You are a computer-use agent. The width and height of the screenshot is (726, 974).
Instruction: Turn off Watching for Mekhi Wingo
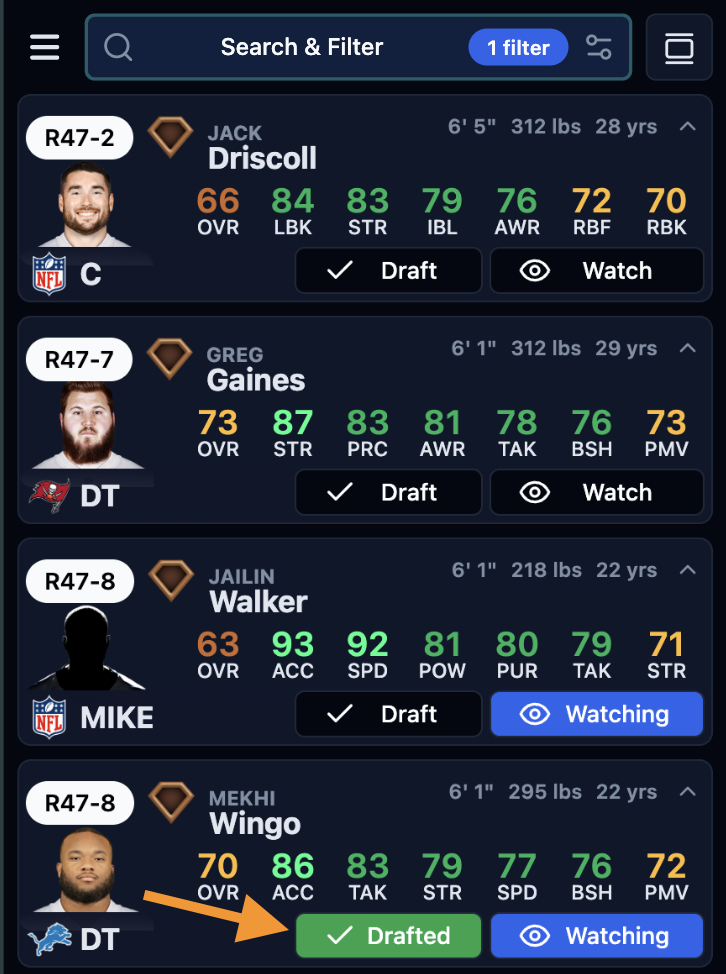[x=596, y=936]
